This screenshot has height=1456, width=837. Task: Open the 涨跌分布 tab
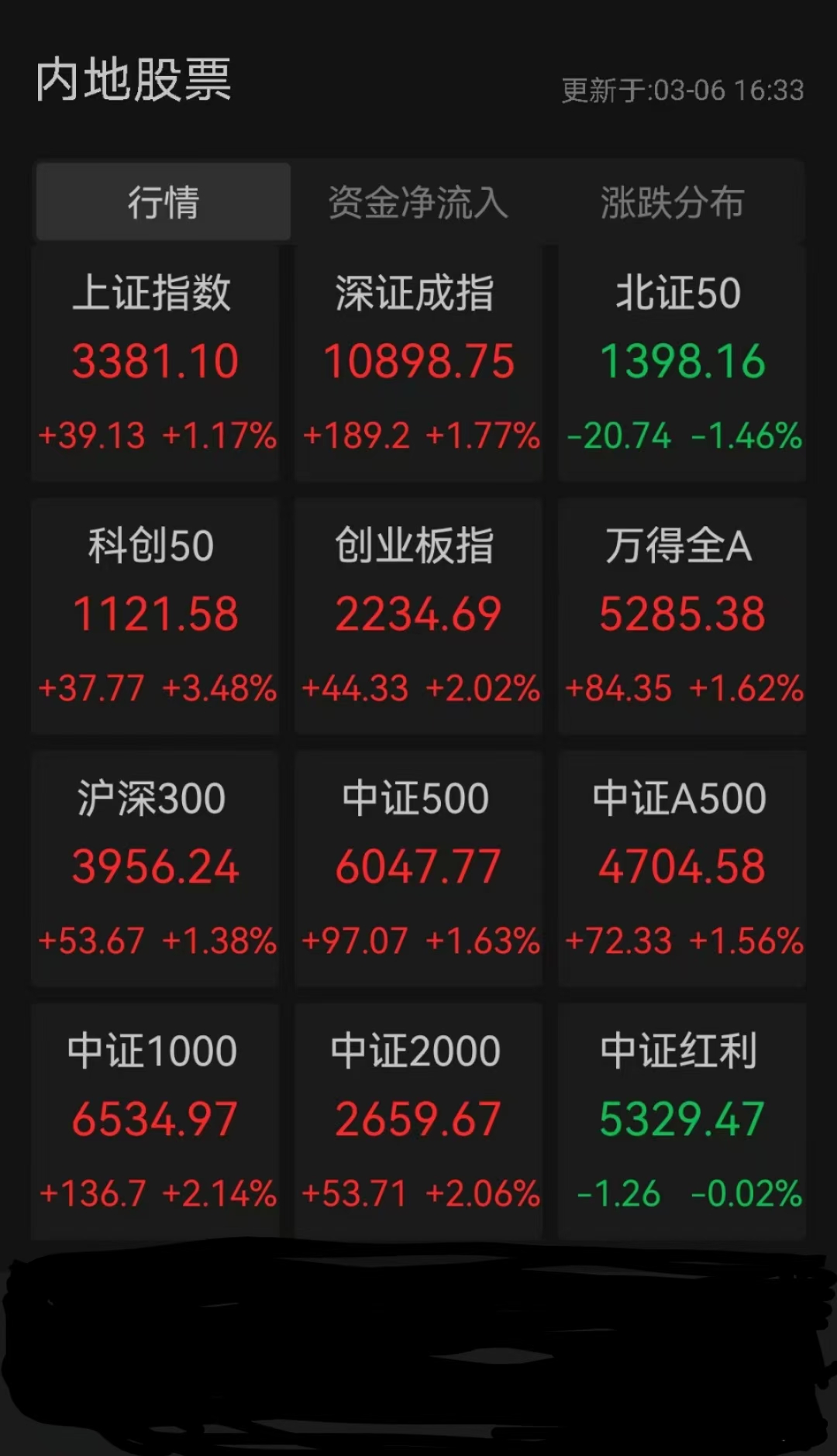[671, 202]
